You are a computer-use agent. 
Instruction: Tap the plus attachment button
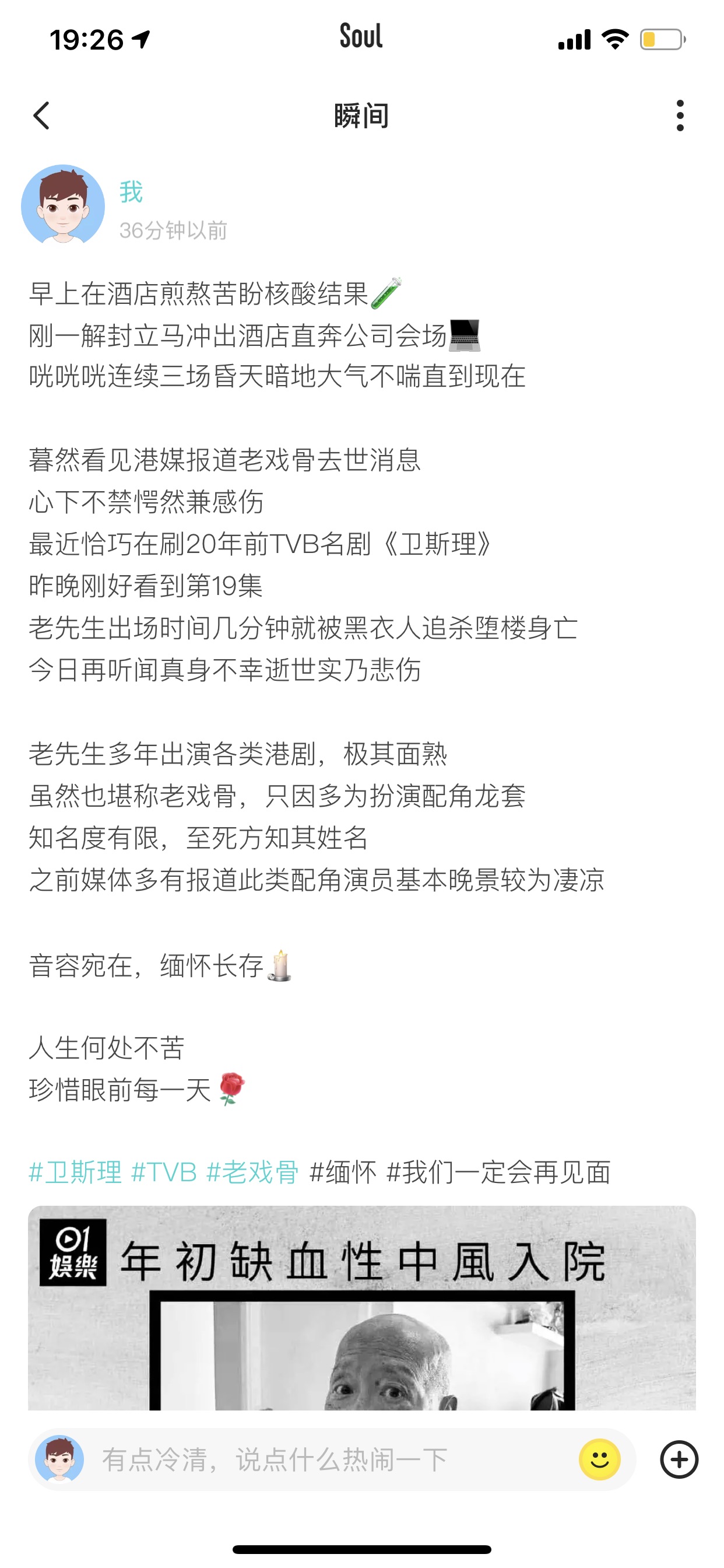point(679,1459)
